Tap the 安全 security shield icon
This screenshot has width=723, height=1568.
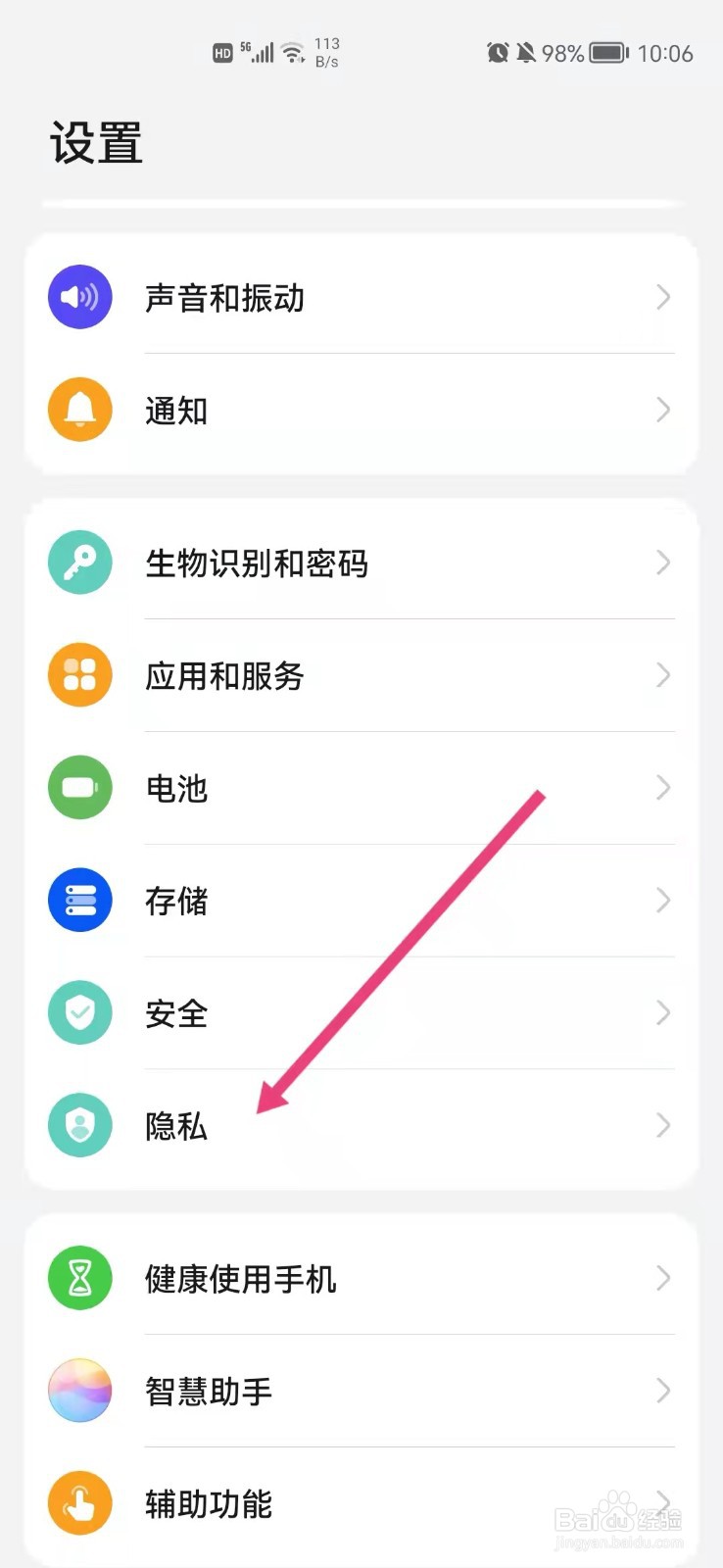79,1012
